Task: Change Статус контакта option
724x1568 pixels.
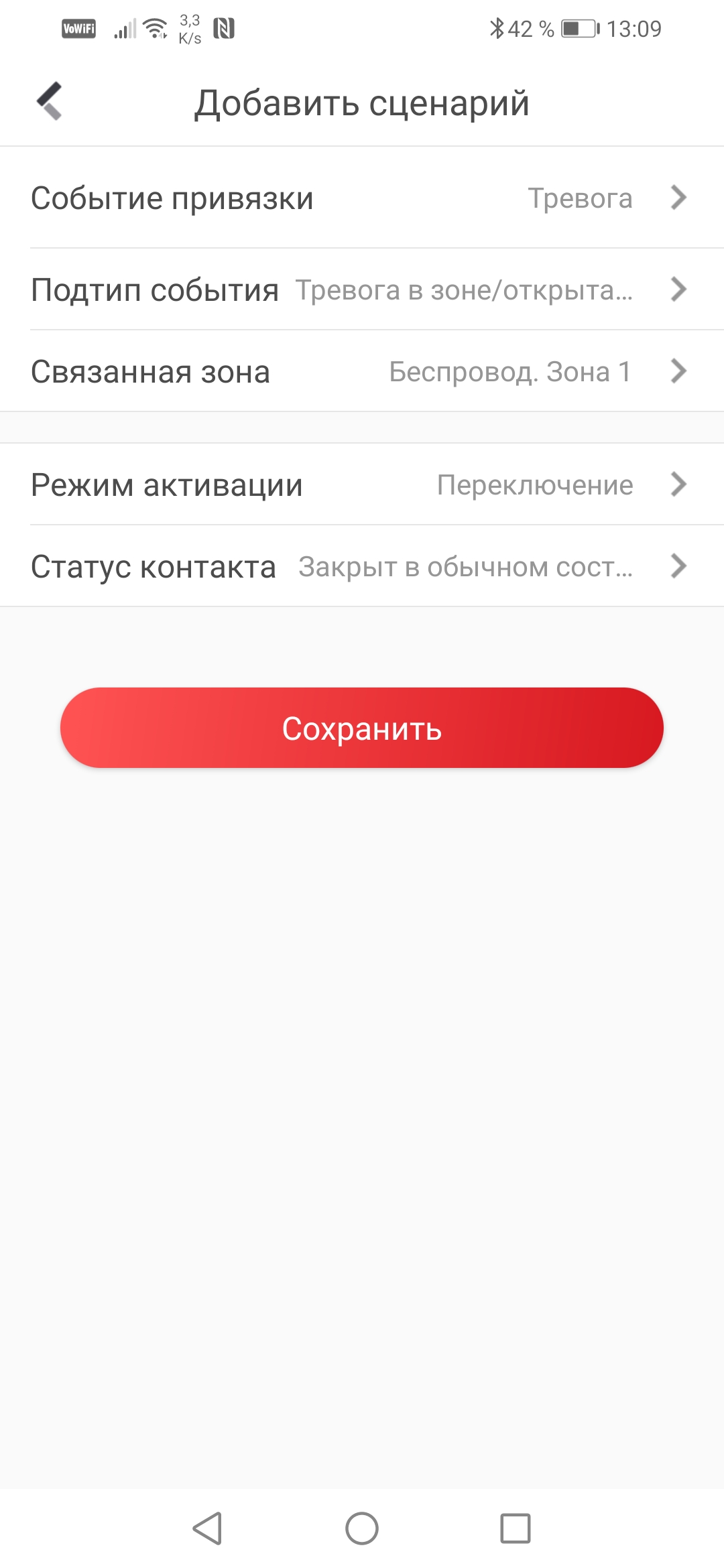Action: click(x=362, y=567)
